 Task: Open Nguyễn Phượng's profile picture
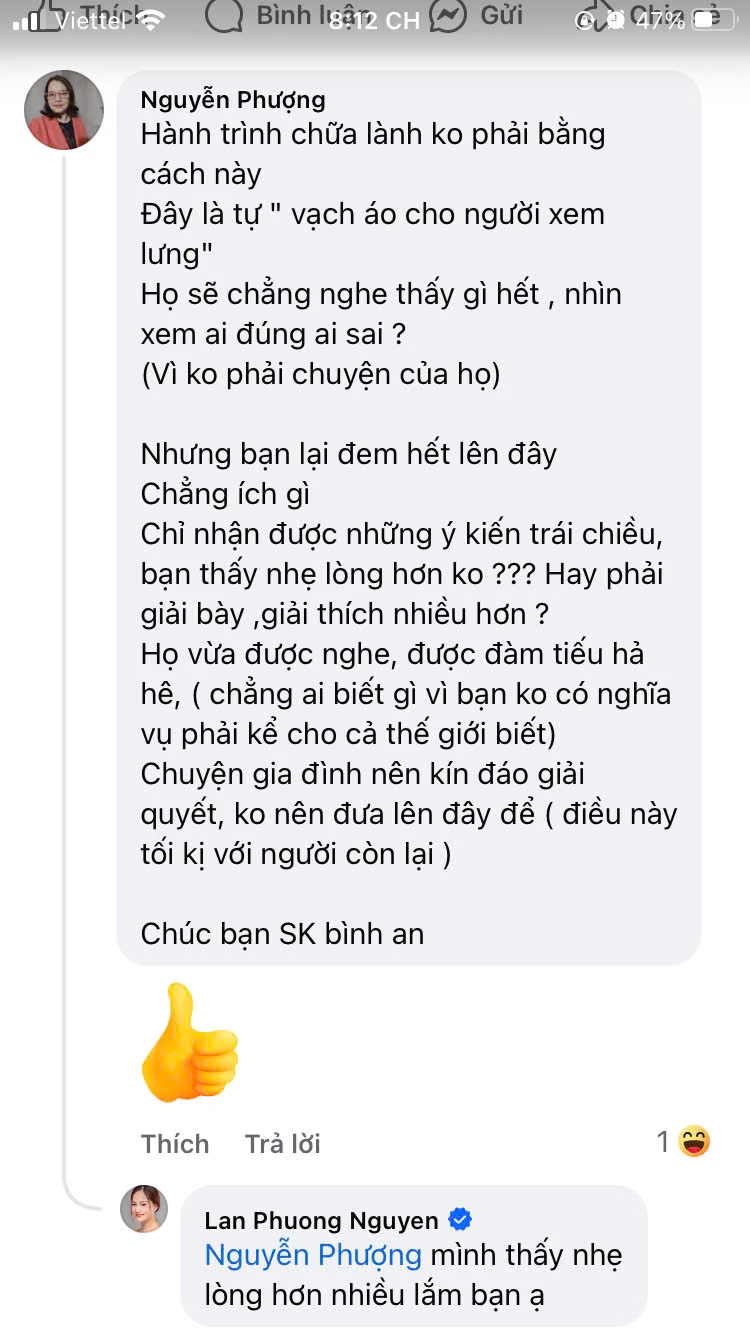64,110
